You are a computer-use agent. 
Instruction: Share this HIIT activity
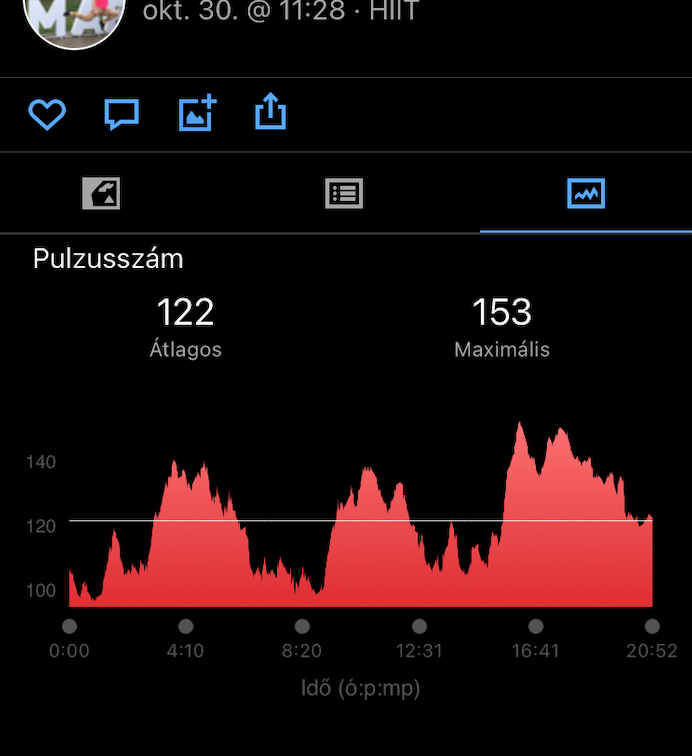(271, 114)
